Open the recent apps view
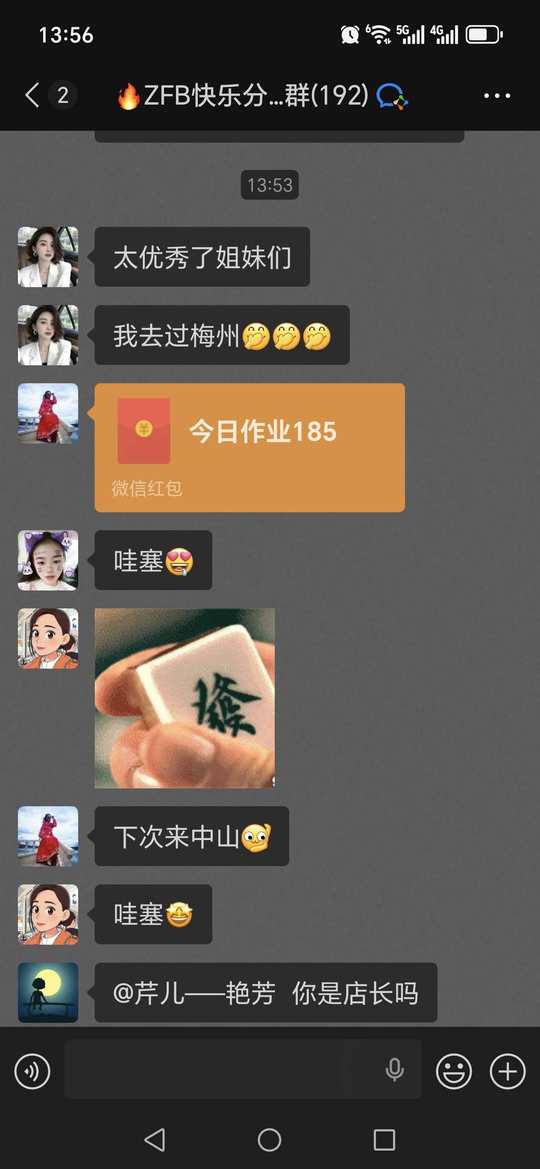 [x=384, y=1139]
